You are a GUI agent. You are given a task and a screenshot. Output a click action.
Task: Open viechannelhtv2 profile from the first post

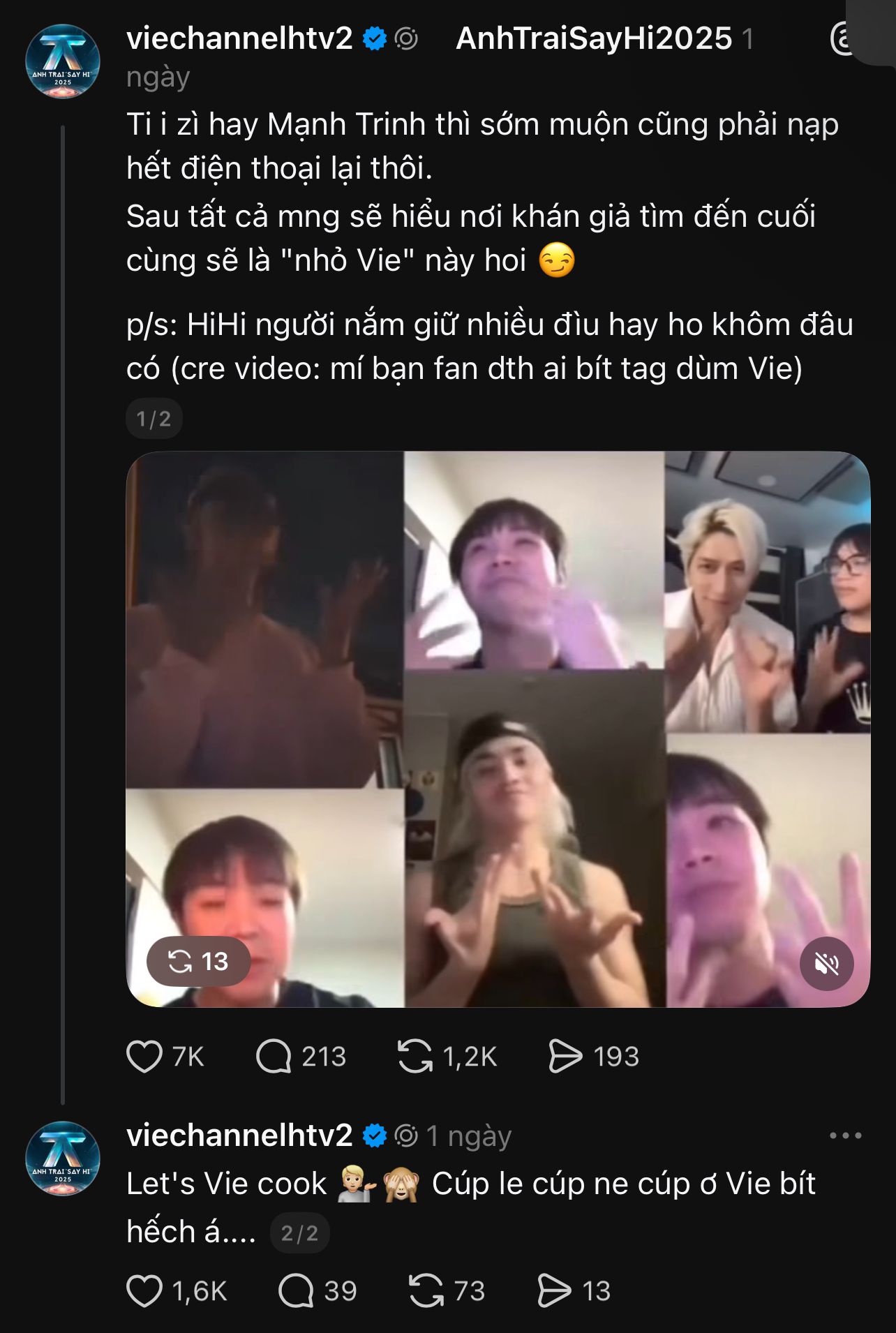point(239,38)
